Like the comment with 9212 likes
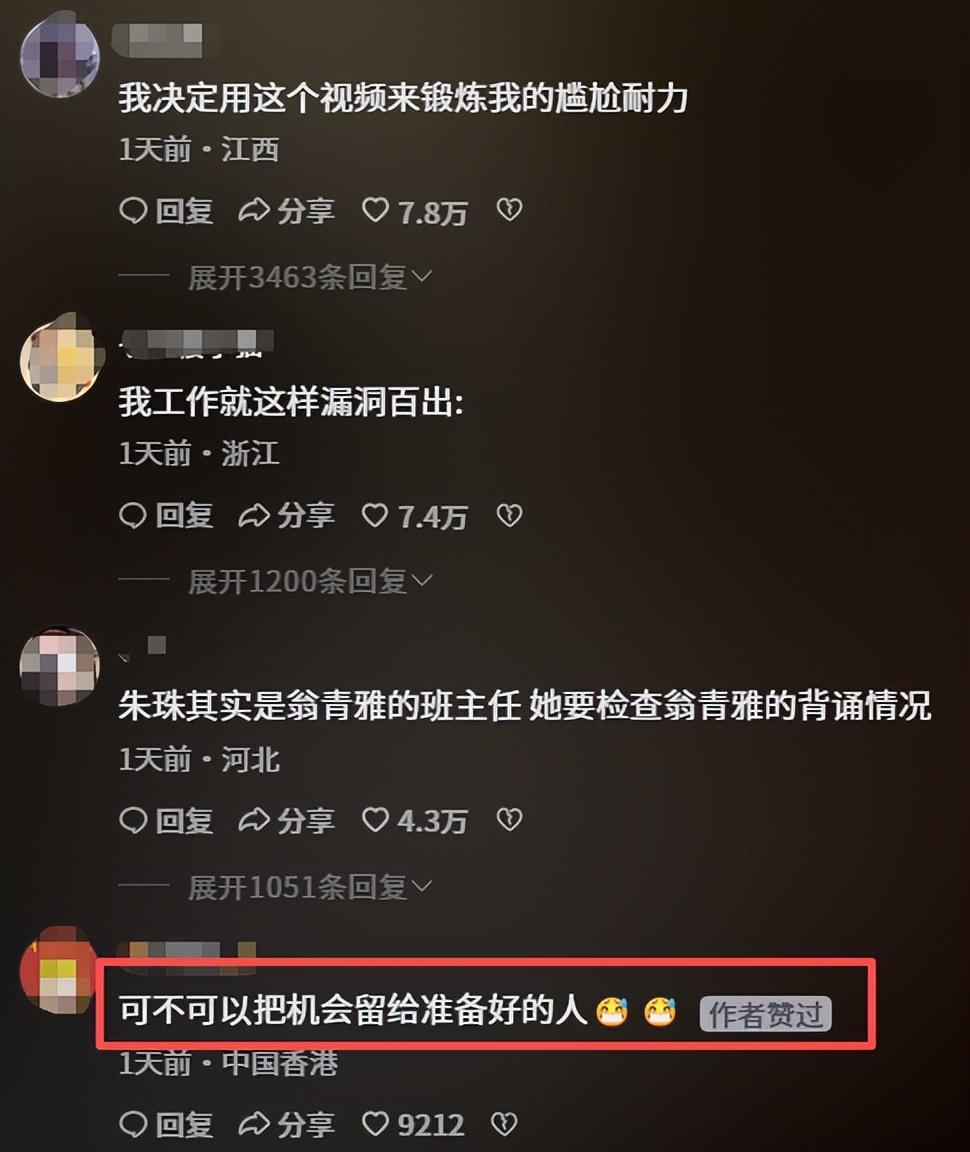Viewport: 970px width, 1152px height. [376, 1124]
